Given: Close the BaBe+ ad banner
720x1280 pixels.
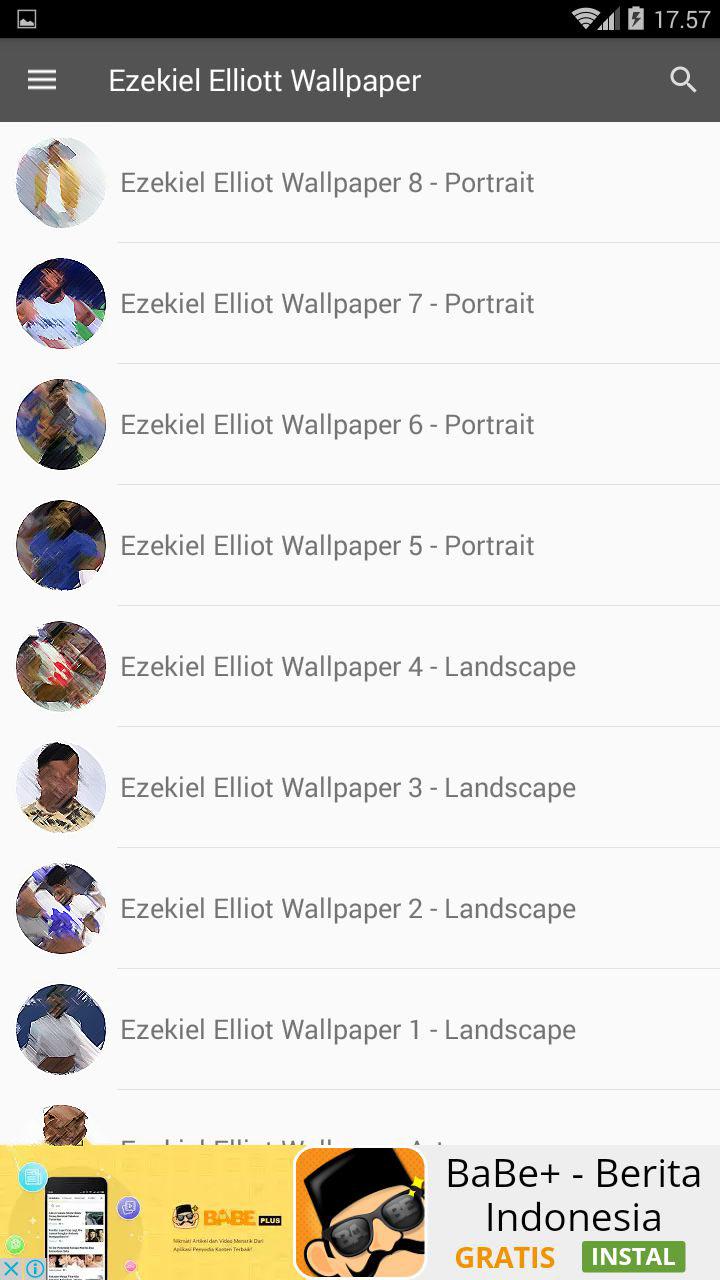Looking at the screenshot, I should [x=11, y=1269].
